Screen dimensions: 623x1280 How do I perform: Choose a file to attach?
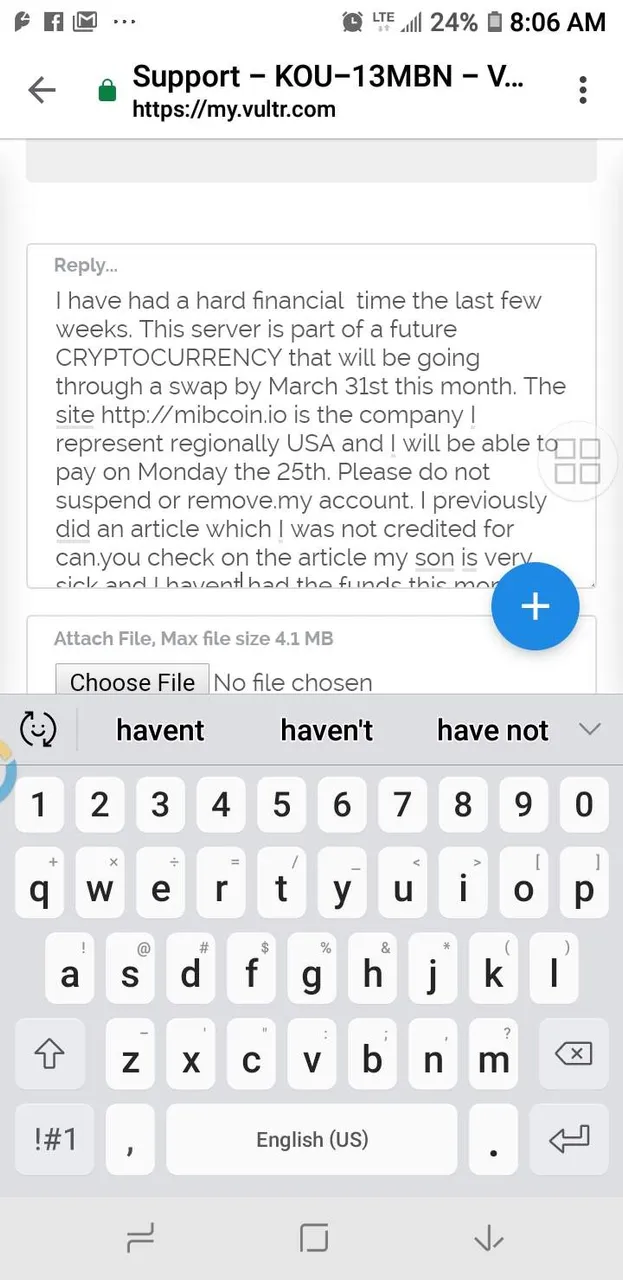pyautogui.click(x=132, y=682)
